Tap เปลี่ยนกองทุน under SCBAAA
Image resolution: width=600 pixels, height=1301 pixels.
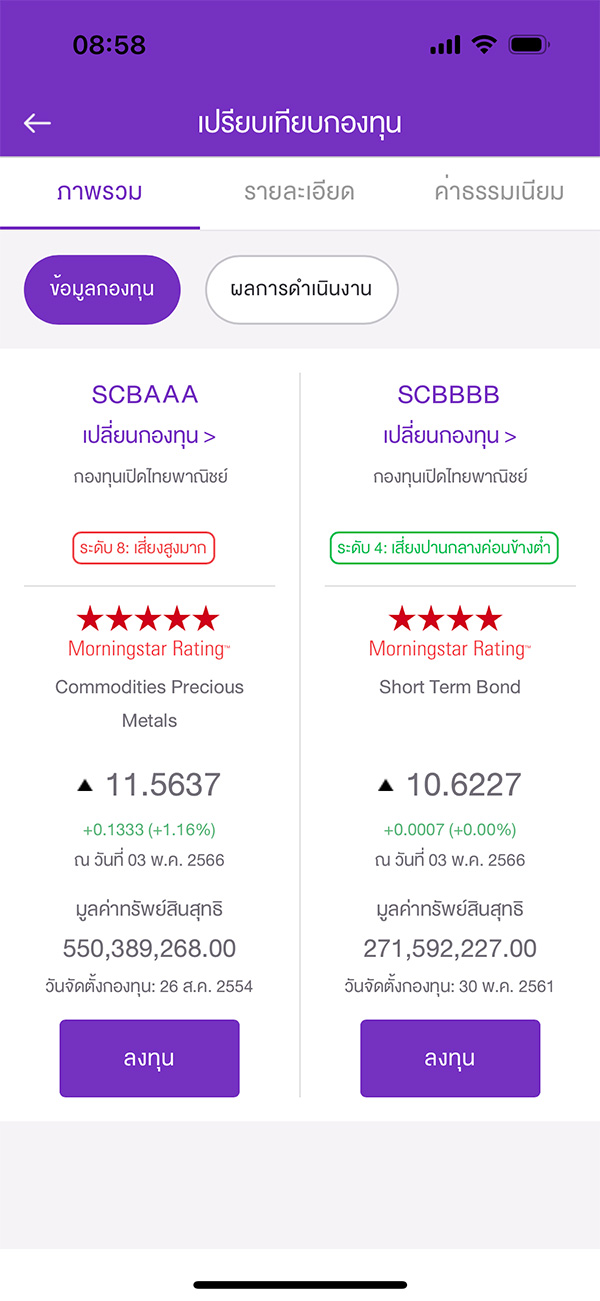(149, 436)
